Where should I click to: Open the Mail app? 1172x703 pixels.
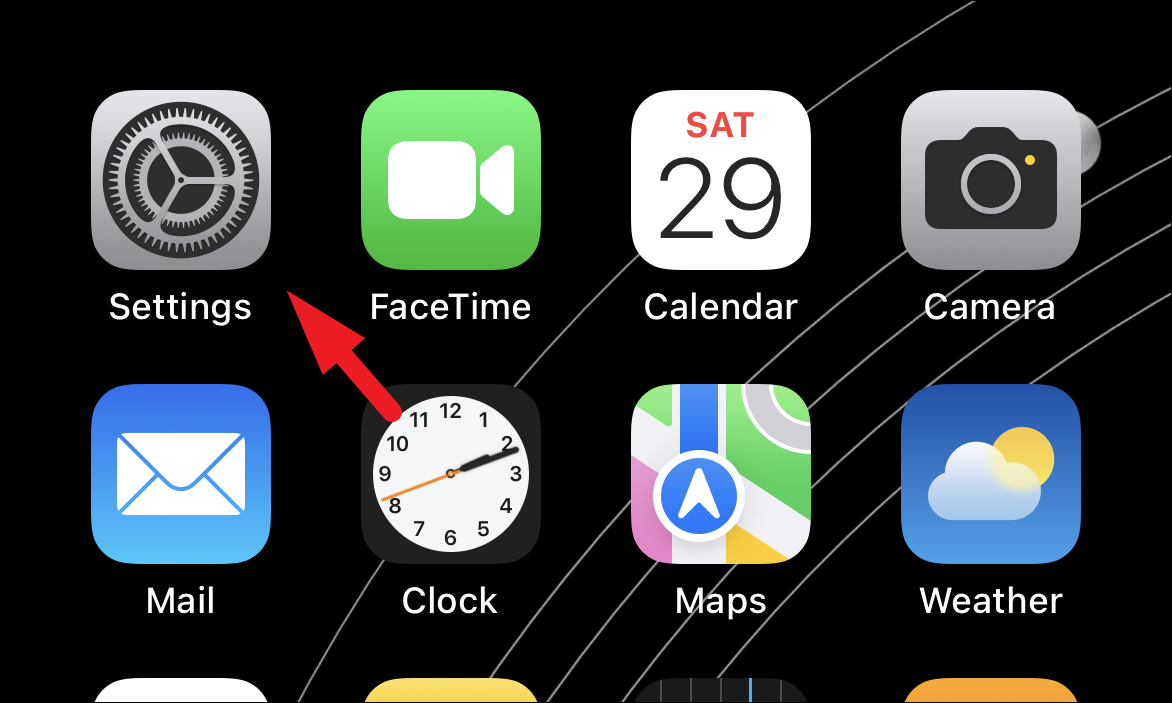tap(181, 474)
